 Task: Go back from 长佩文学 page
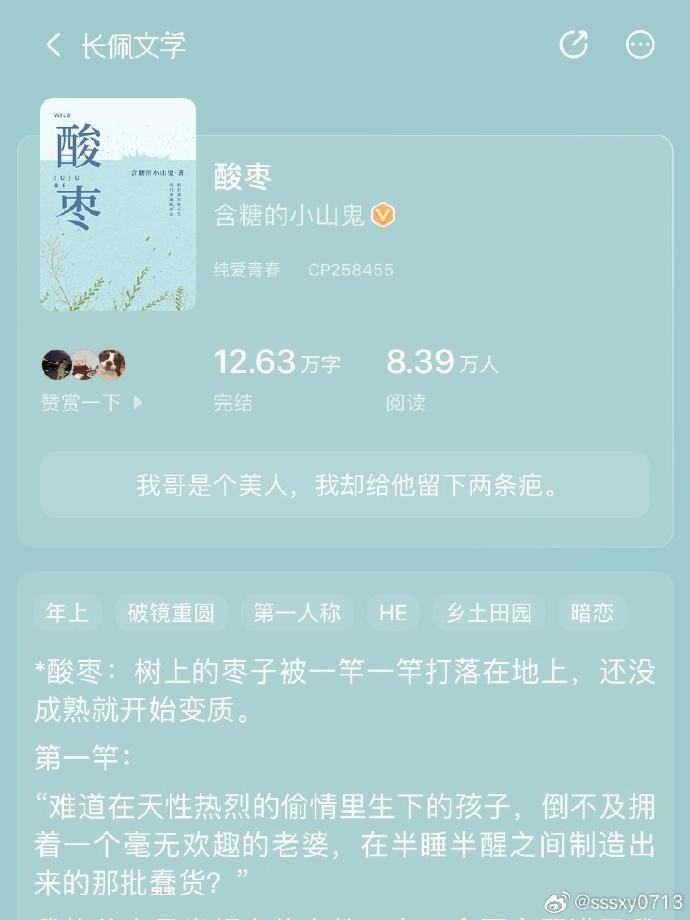(x=54, y=45)
